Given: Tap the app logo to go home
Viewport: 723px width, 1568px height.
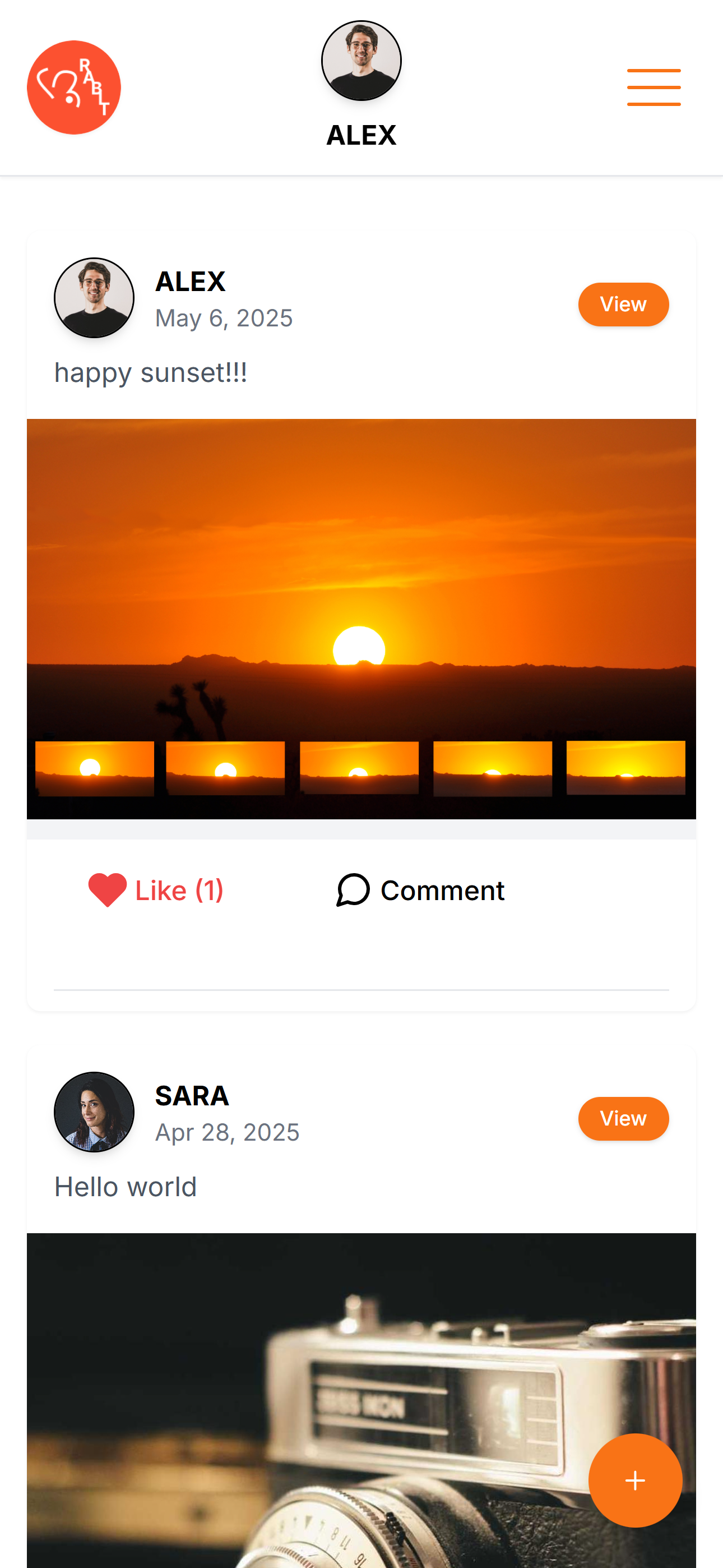Looking at the screenshot, I should [x=73, y=87].
